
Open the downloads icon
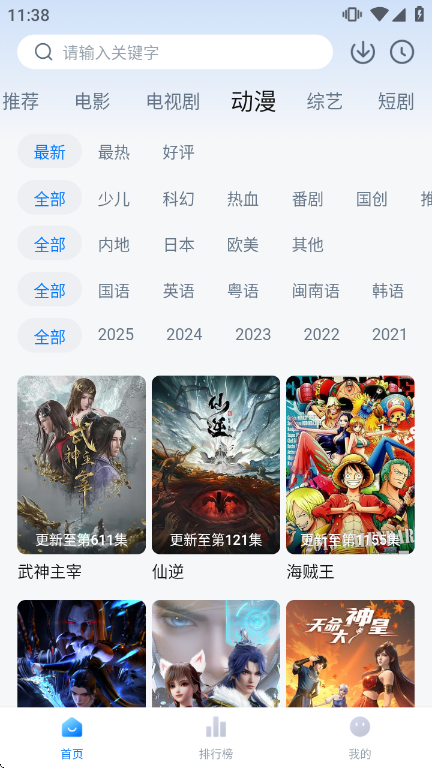coord(362,52)
